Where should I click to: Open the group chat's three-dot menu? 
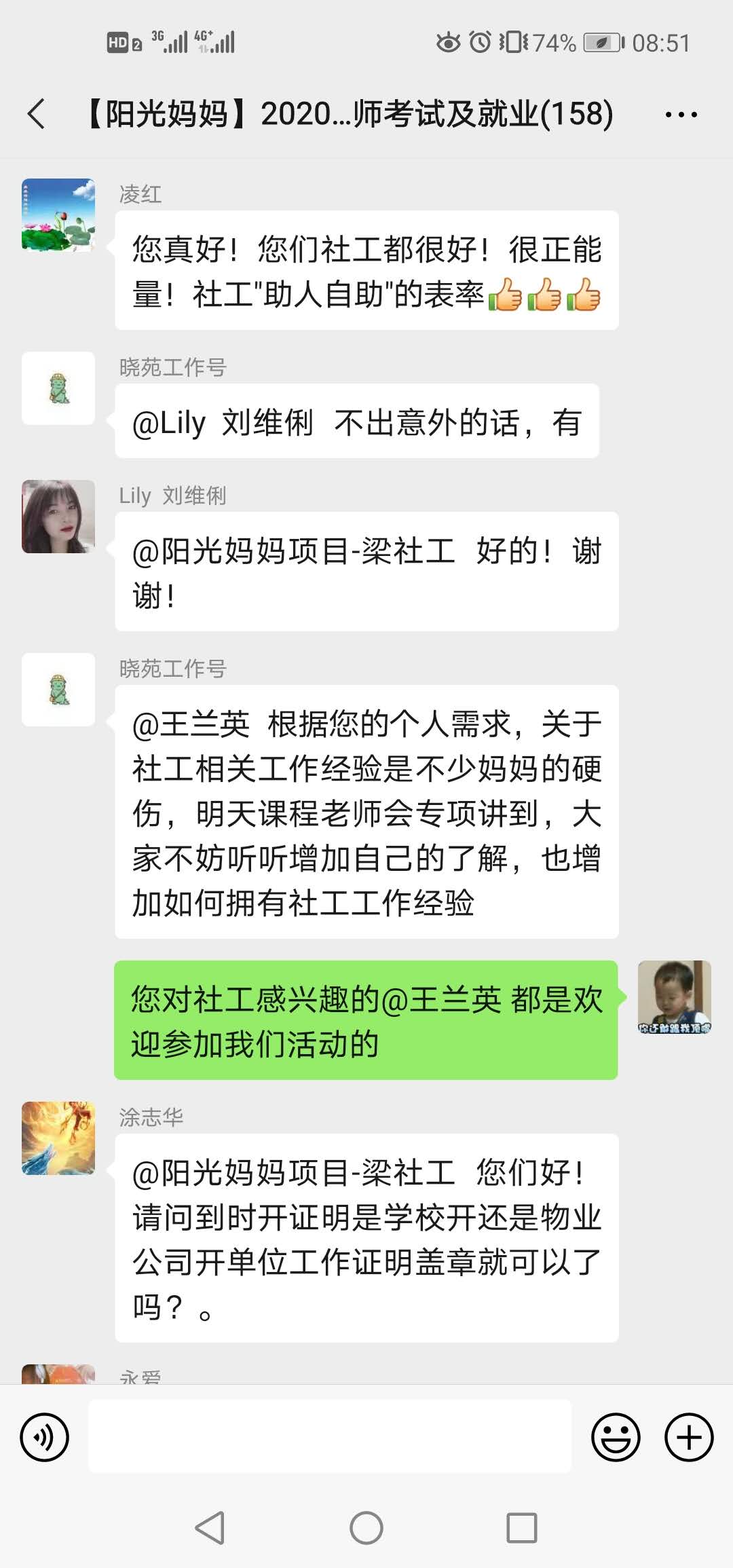point(681,115)
